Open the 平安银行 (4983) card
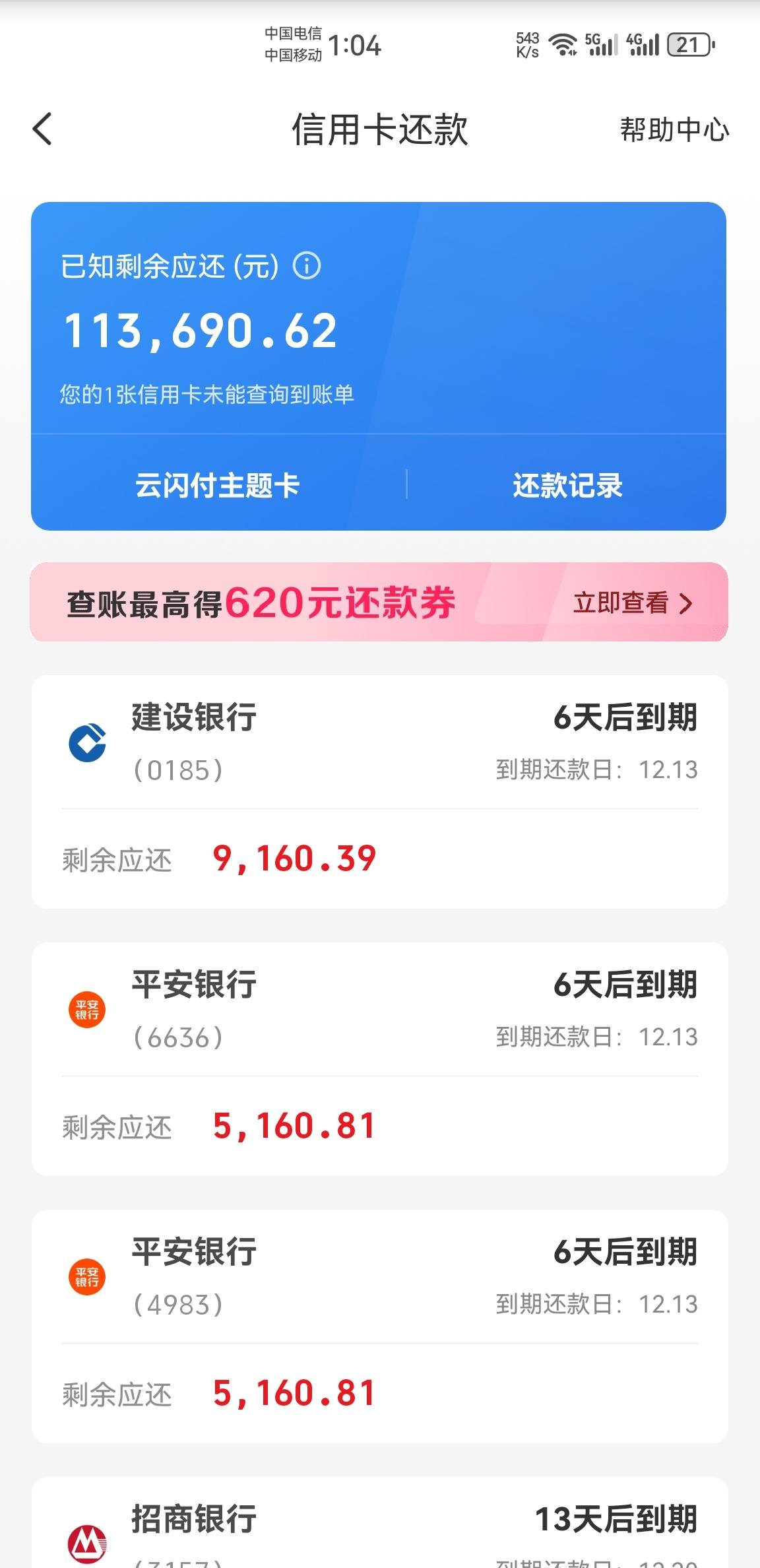 pyautogui.click(x=379, y=1326)
